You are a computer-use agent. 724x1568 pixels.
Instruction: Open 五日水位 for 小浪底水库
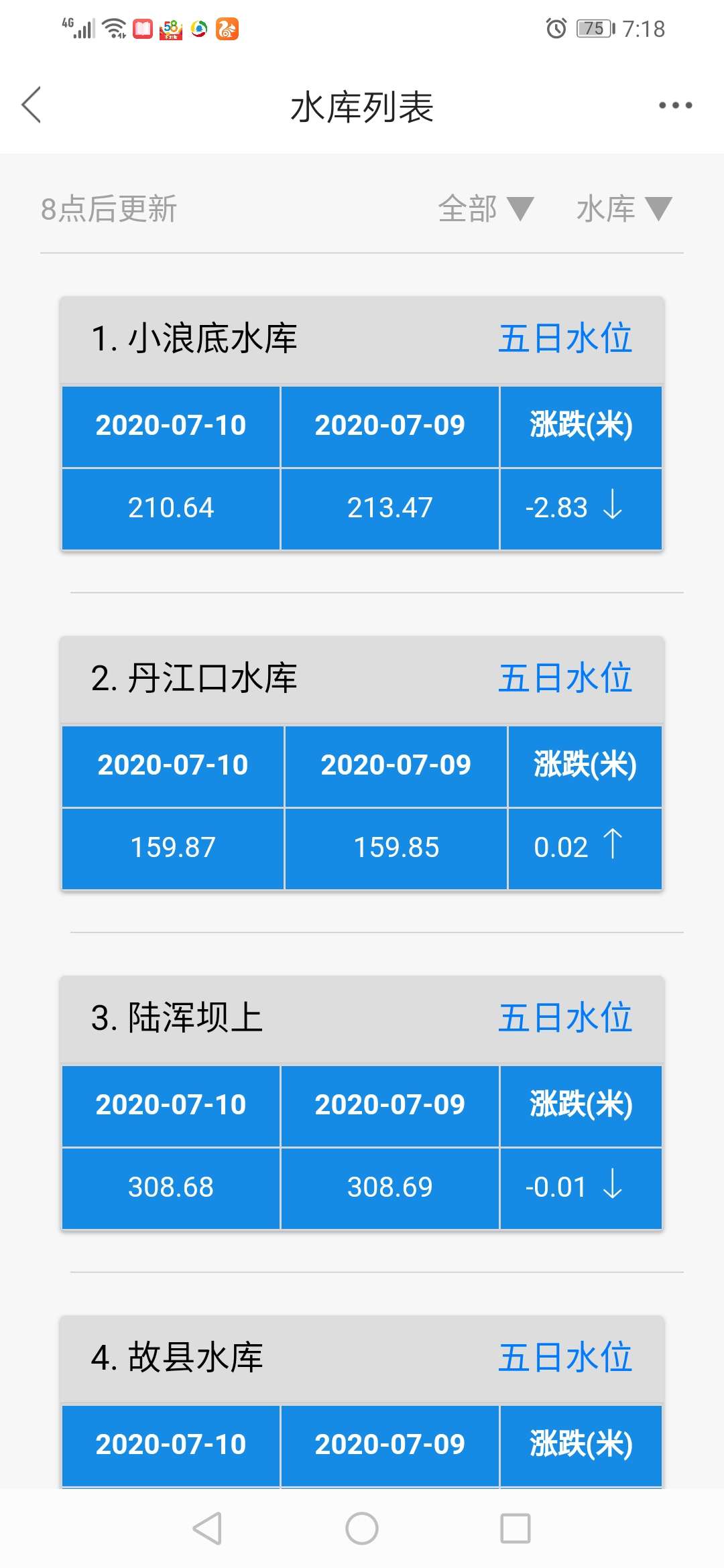click(x=565, y=338)
